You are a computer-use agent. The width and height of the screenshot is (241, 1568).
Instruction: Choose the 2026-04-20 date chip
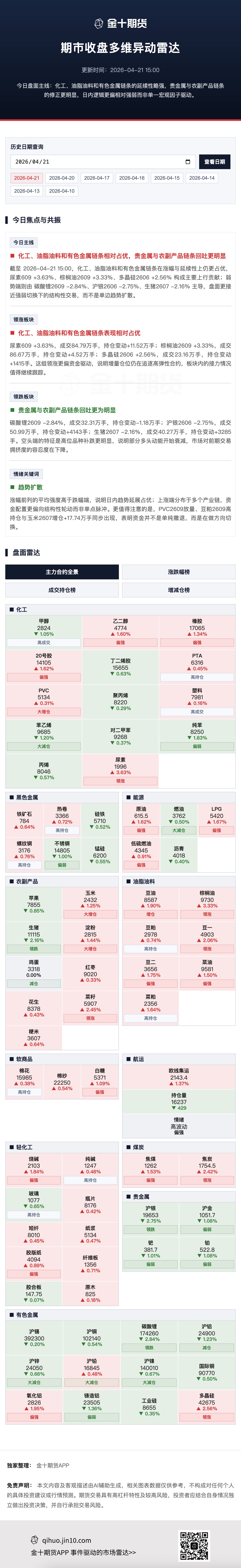pyautogui.click(x=62, y=178)
